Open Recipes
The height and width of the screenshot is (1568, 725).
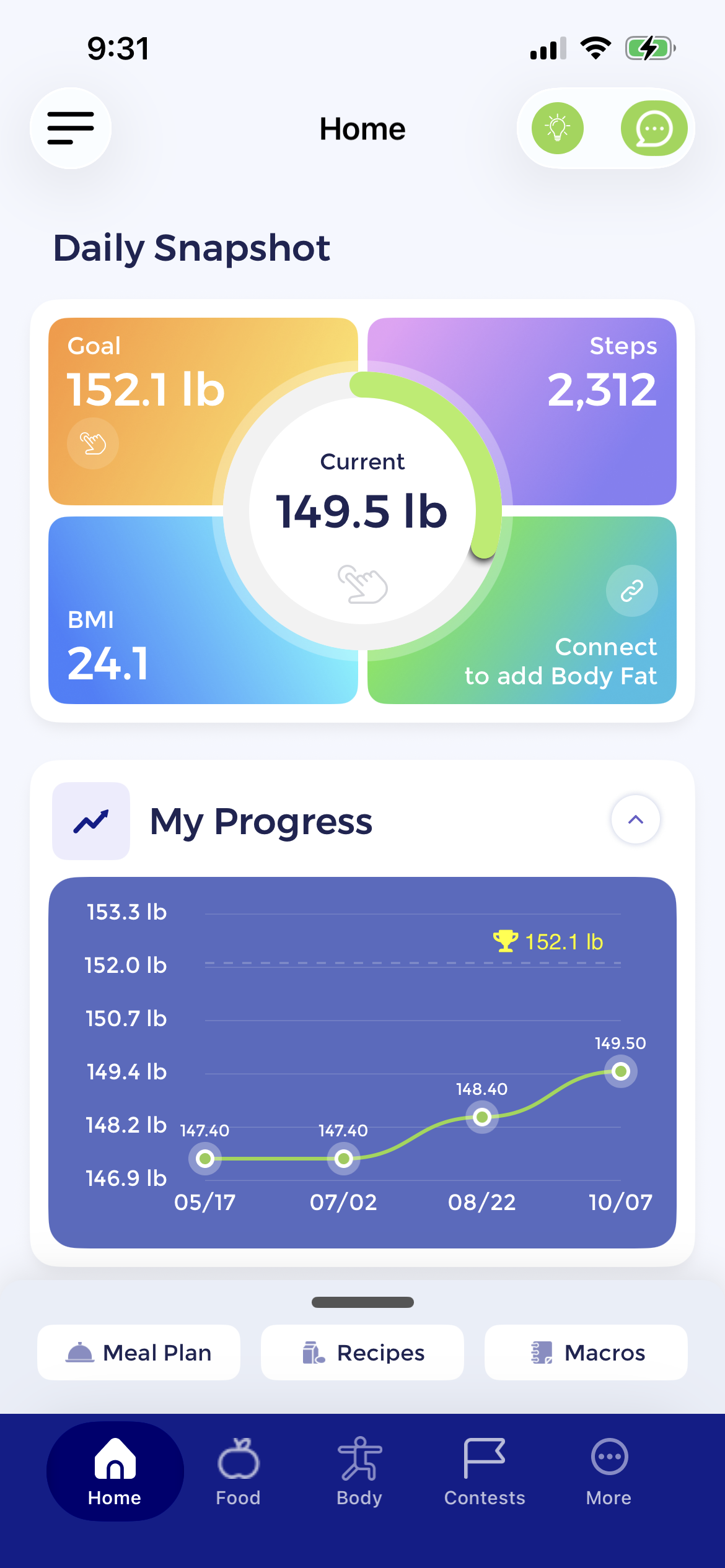362,1352
